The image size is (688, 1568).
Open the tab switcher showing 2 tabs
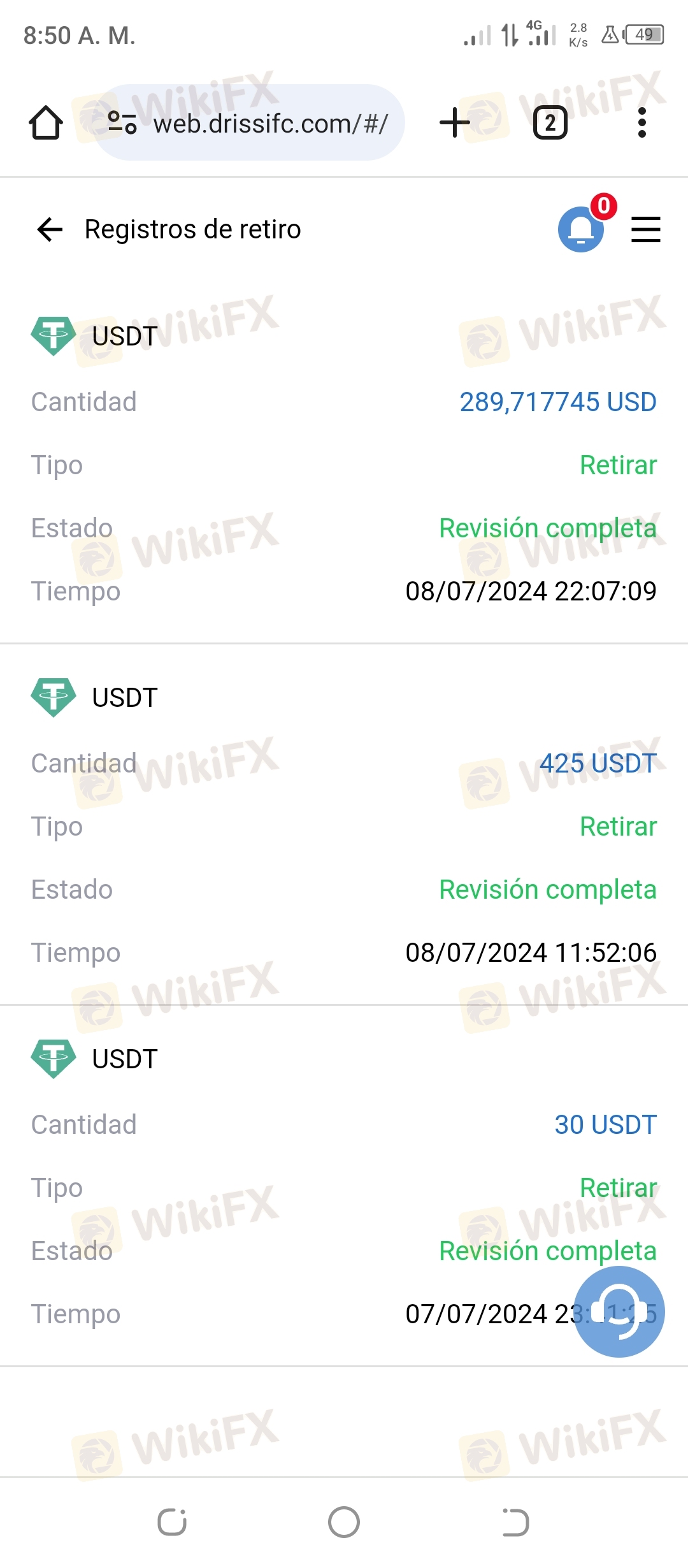[550, 122]
